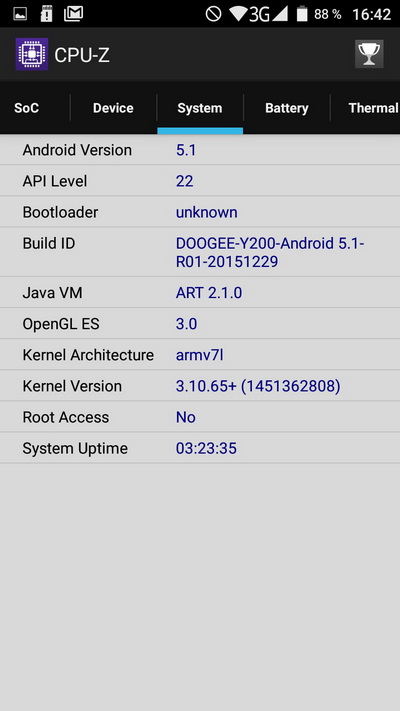Select the System tab
Image resolution: width=400 pixels, height=711 pixels.
click(200, 108)
